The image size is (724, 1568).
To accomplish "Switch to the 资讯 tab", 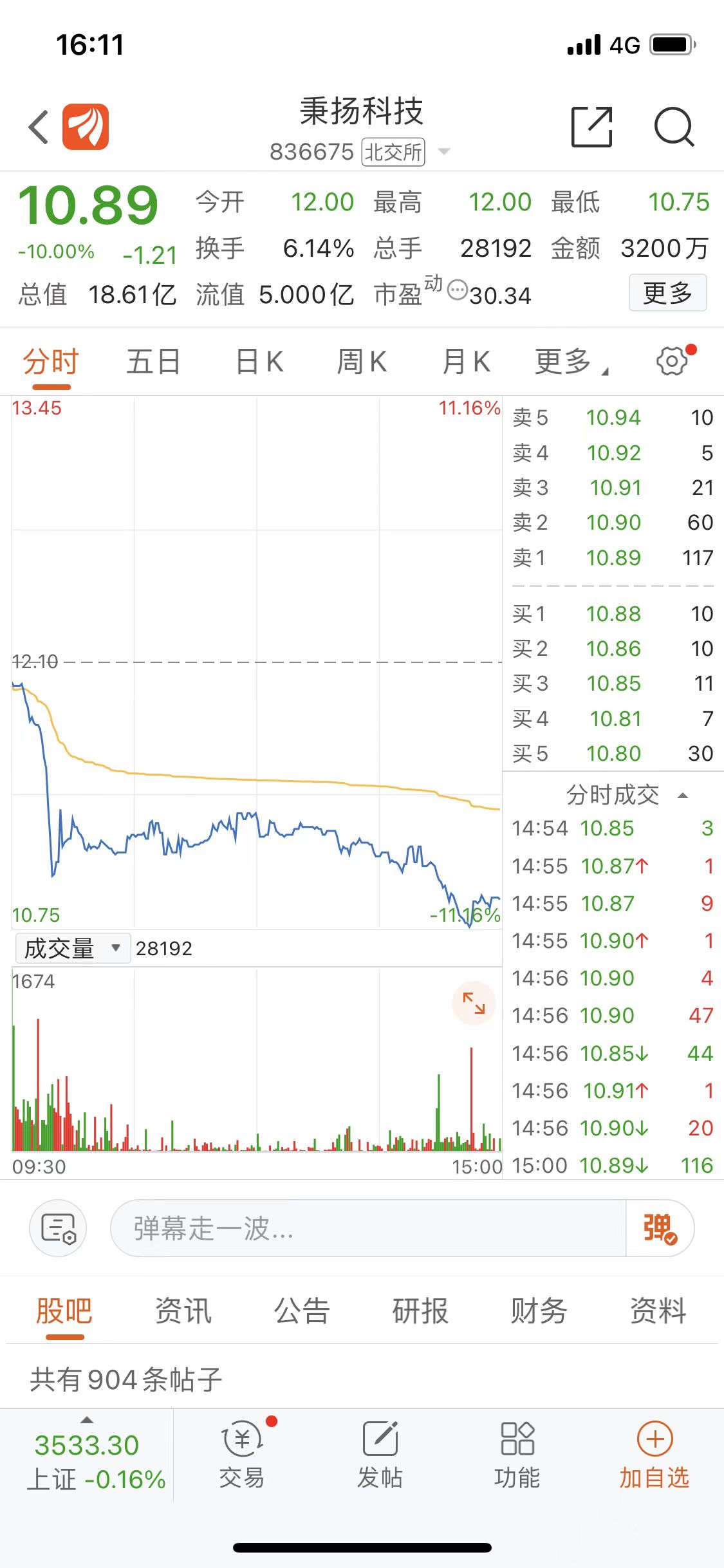I will [183, 1311].
